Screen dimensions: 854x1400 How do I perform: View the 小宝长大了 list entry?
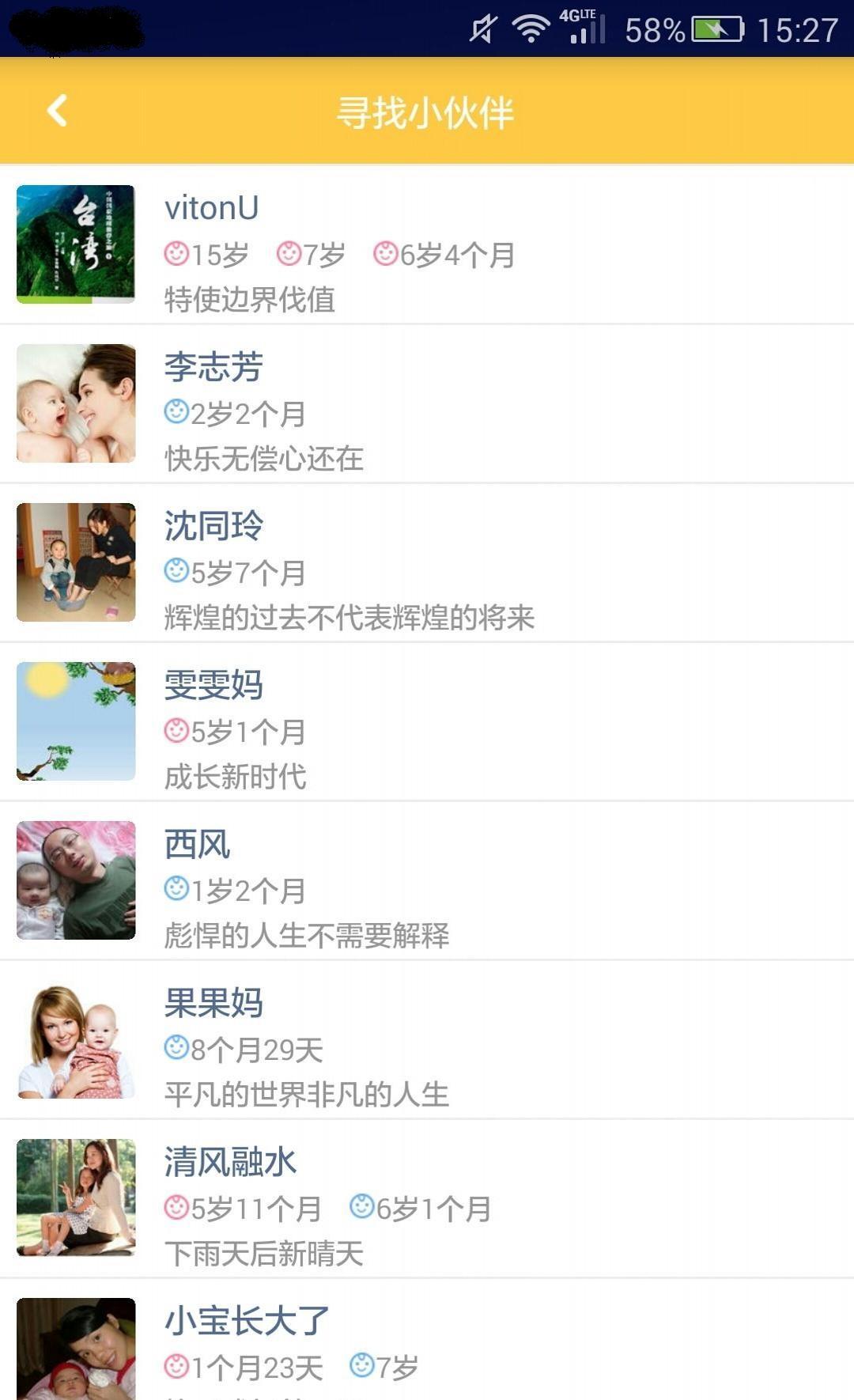(x=427, y=1345)
